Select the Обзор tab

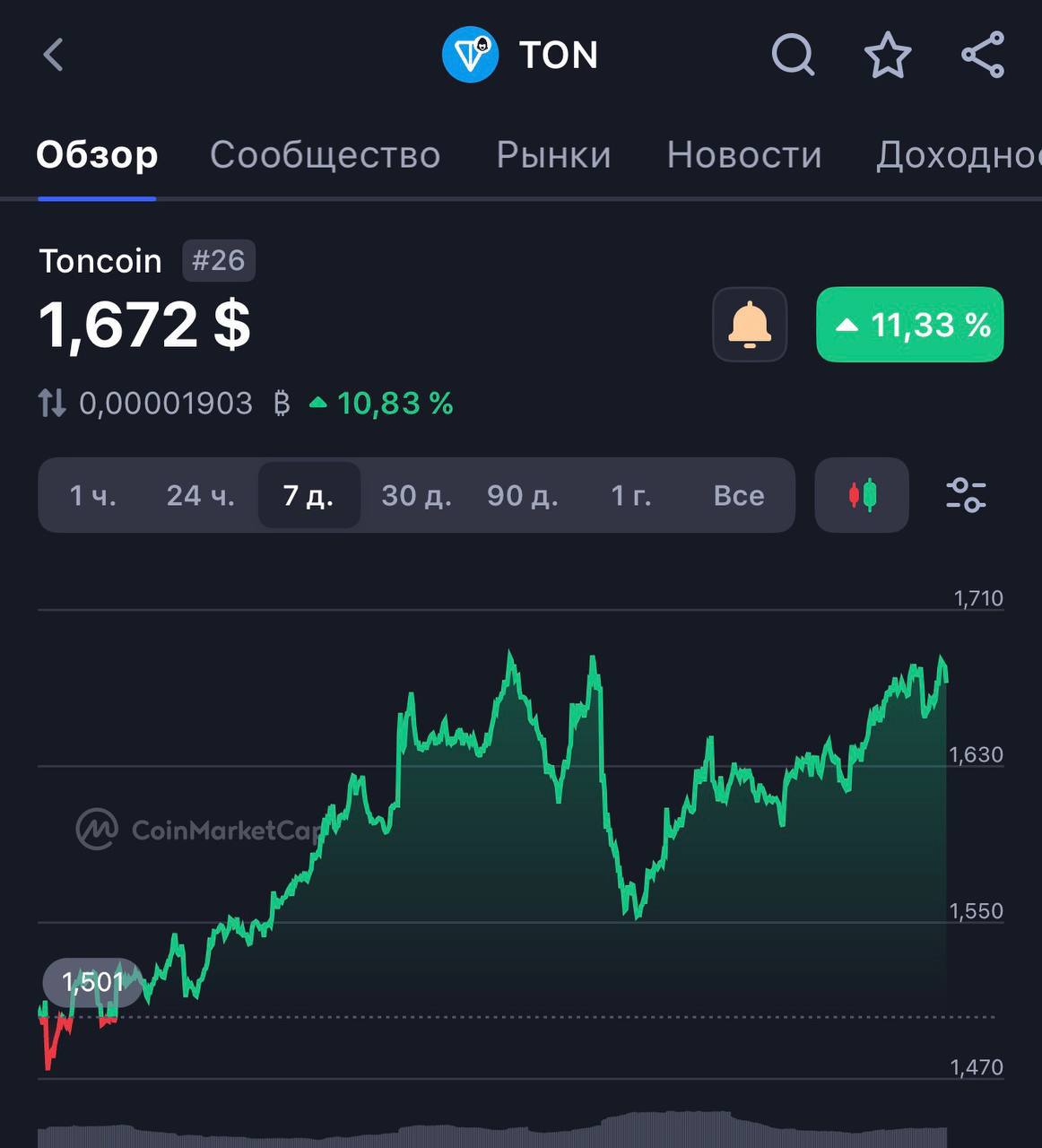tap(97, 155)
